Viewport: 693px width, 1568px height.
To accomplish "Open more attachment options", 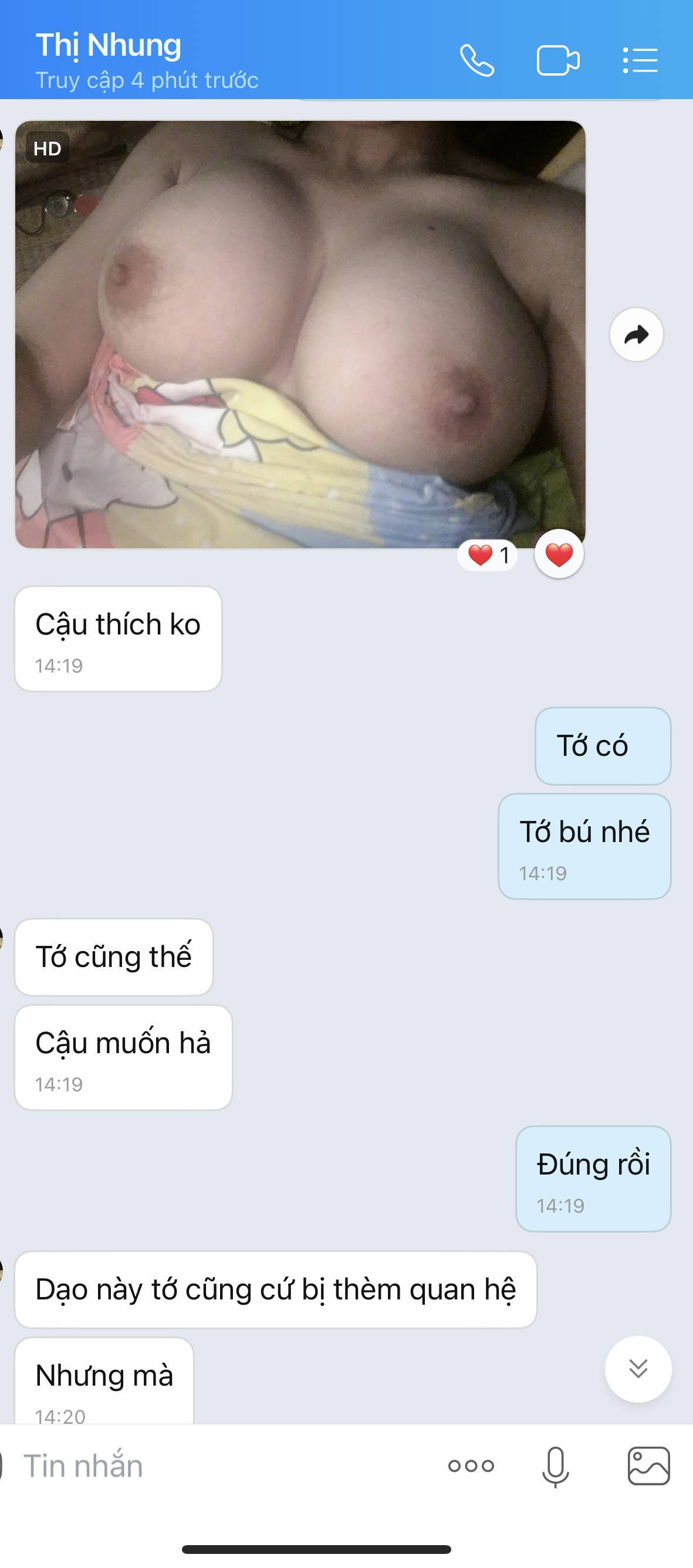I will point(471,1466).
